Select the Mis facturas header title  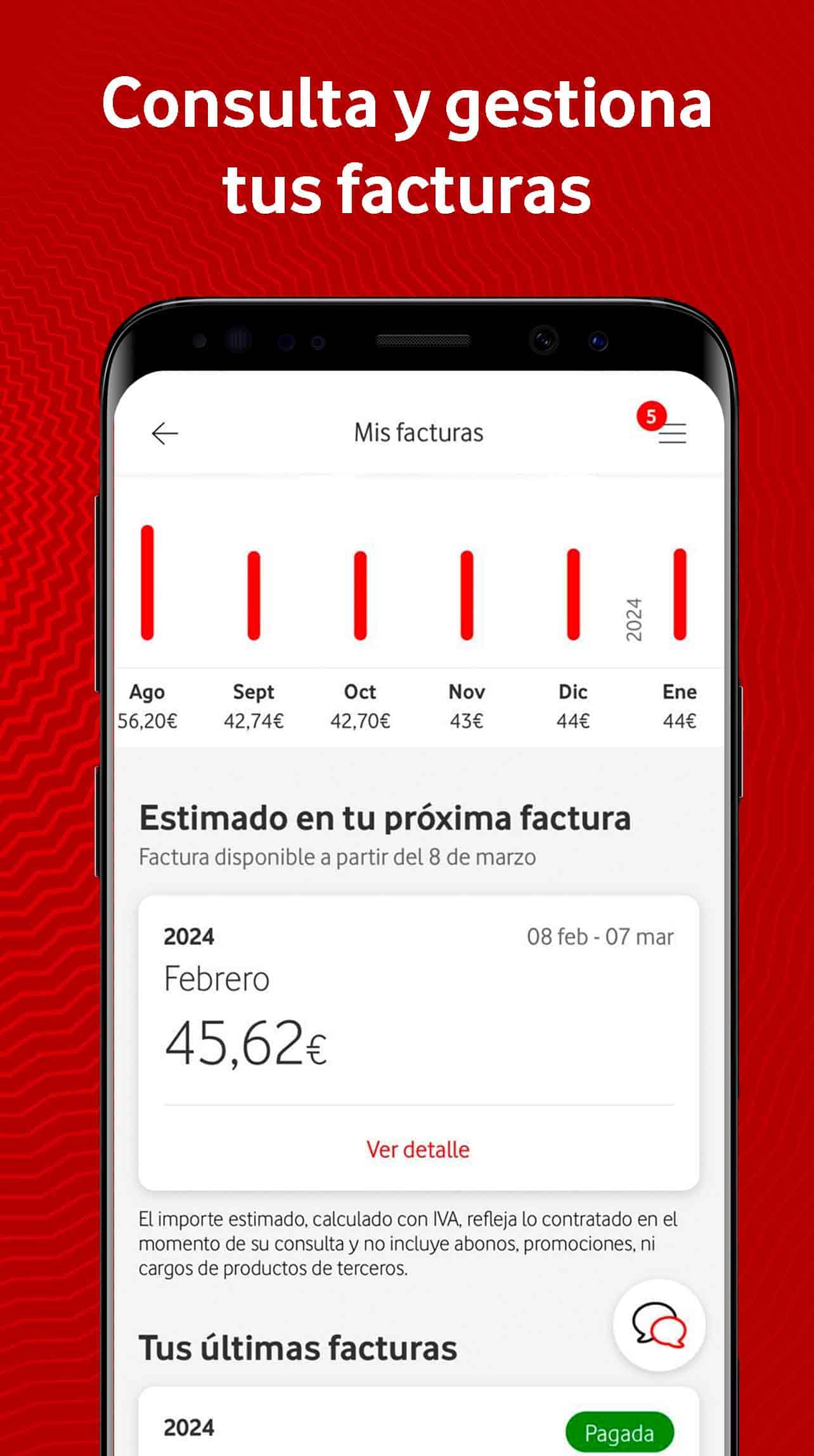click(419, 432)
